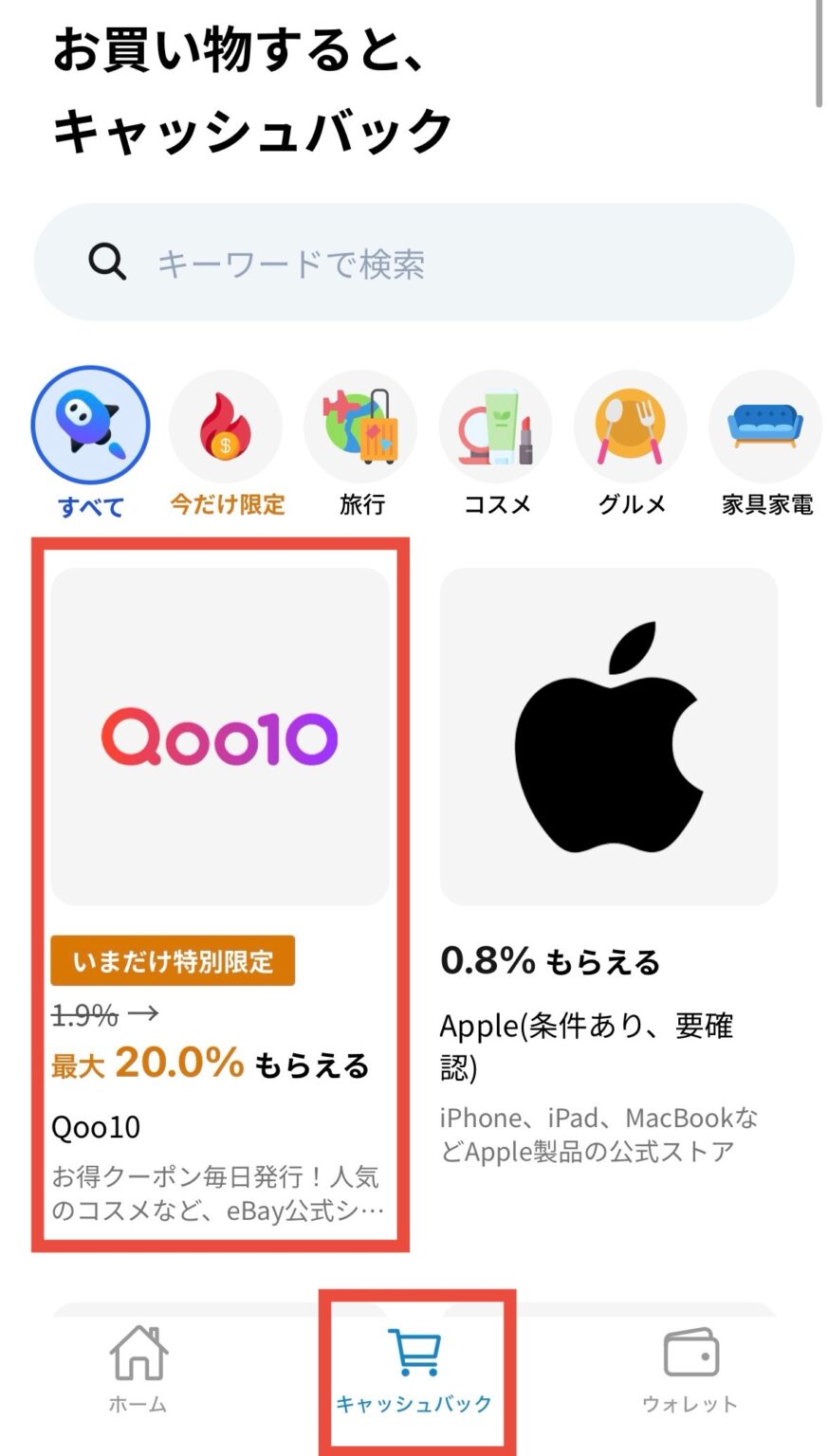828x1456 pixels.
Task: Select the グルメ gourmet category icon
Action: 630,427
